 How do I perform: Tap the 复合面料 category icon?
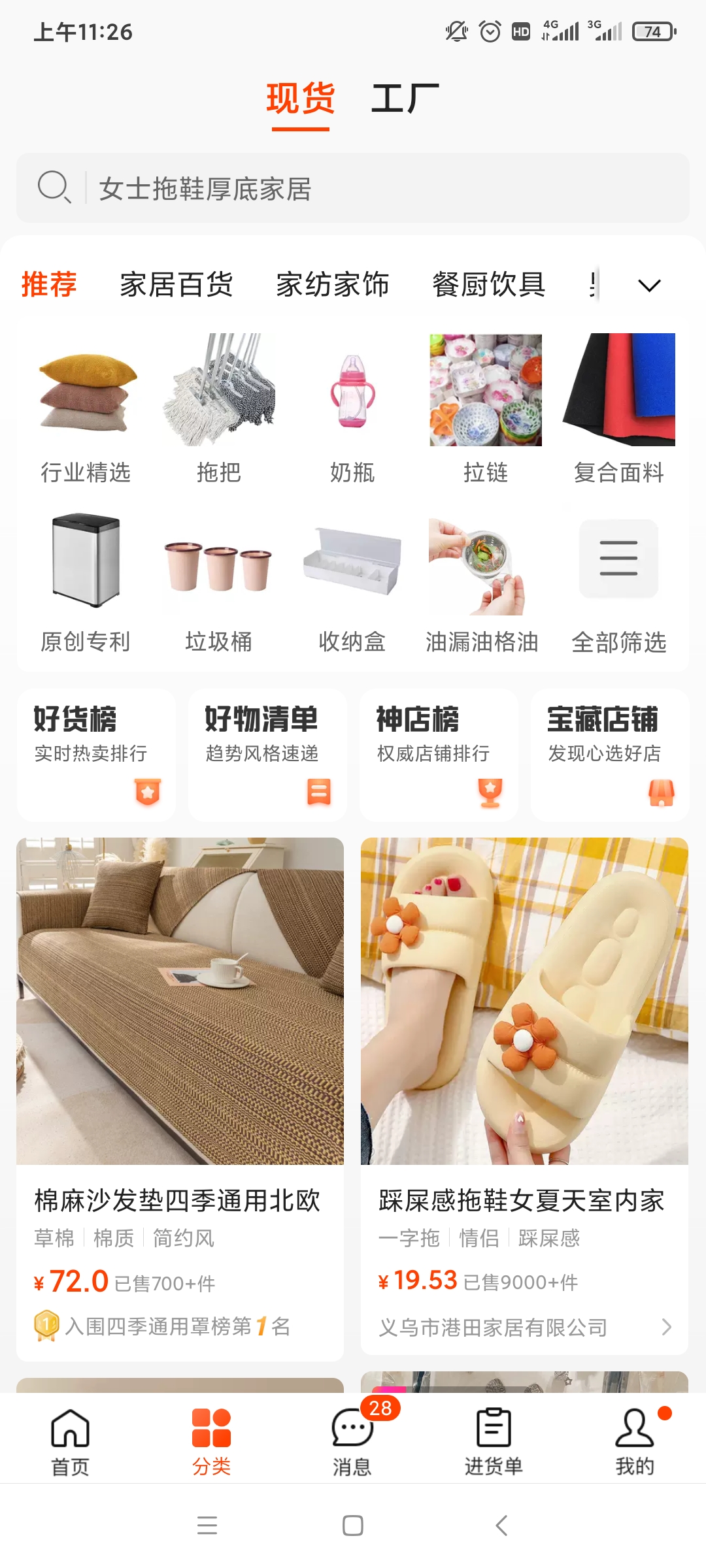point(618,390)
